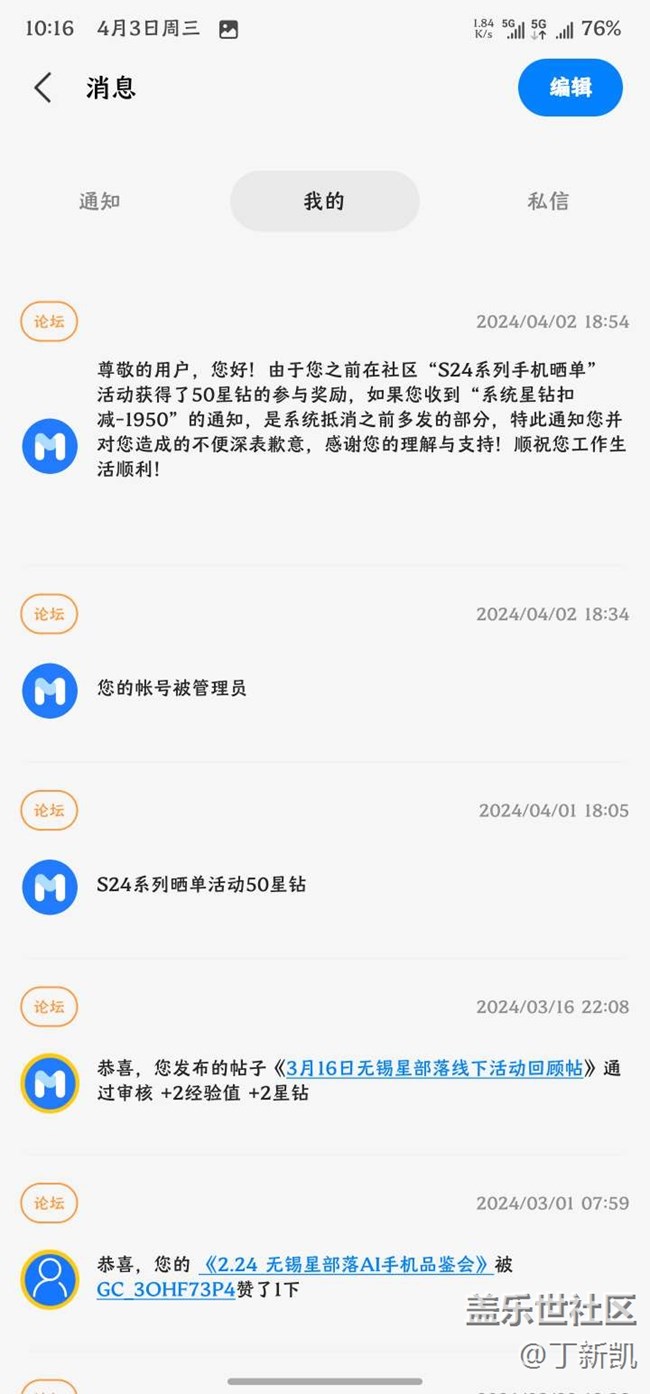The image size is (650, 1394).
Task: Switch to the 通知 tab
Action: 100,201
